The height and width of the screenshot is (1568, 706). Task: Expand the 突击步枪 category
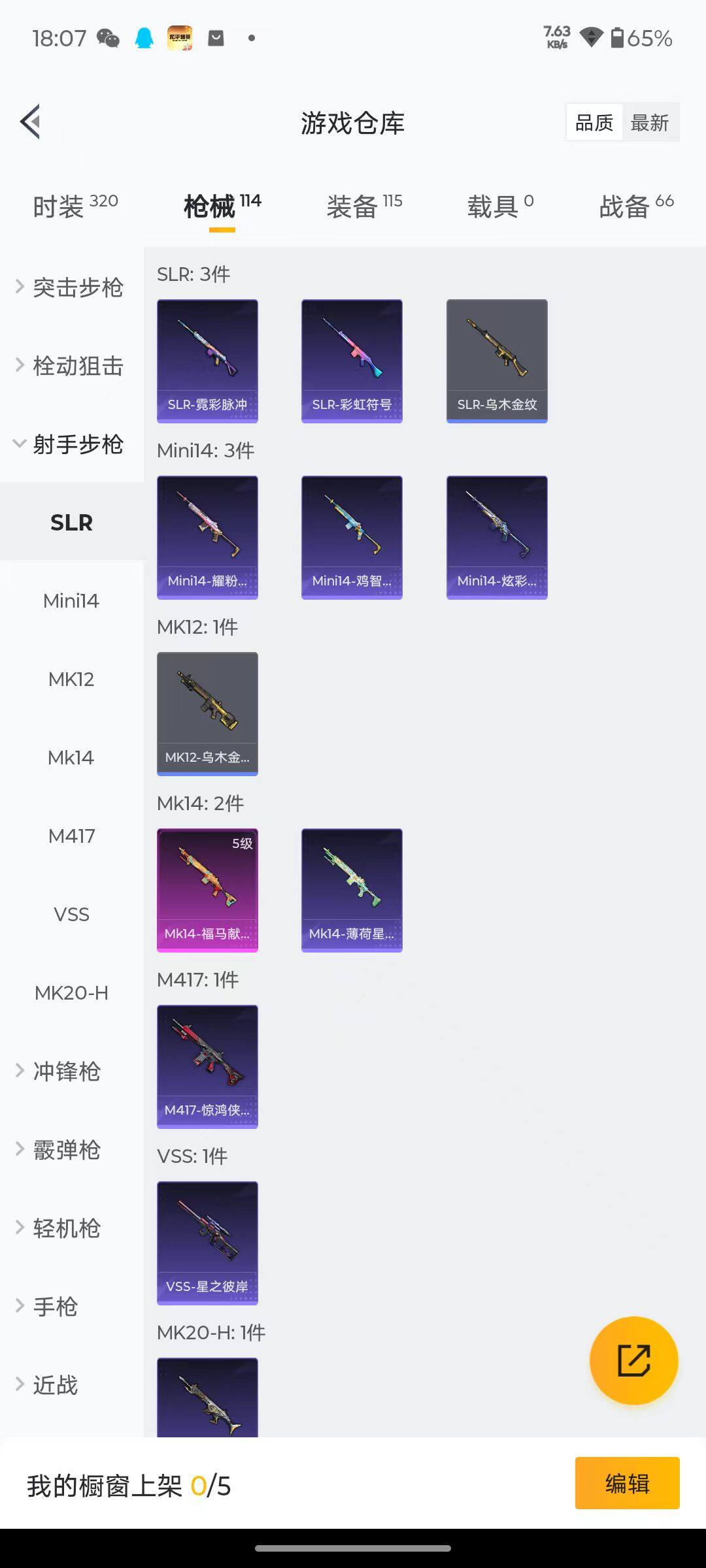71,287
